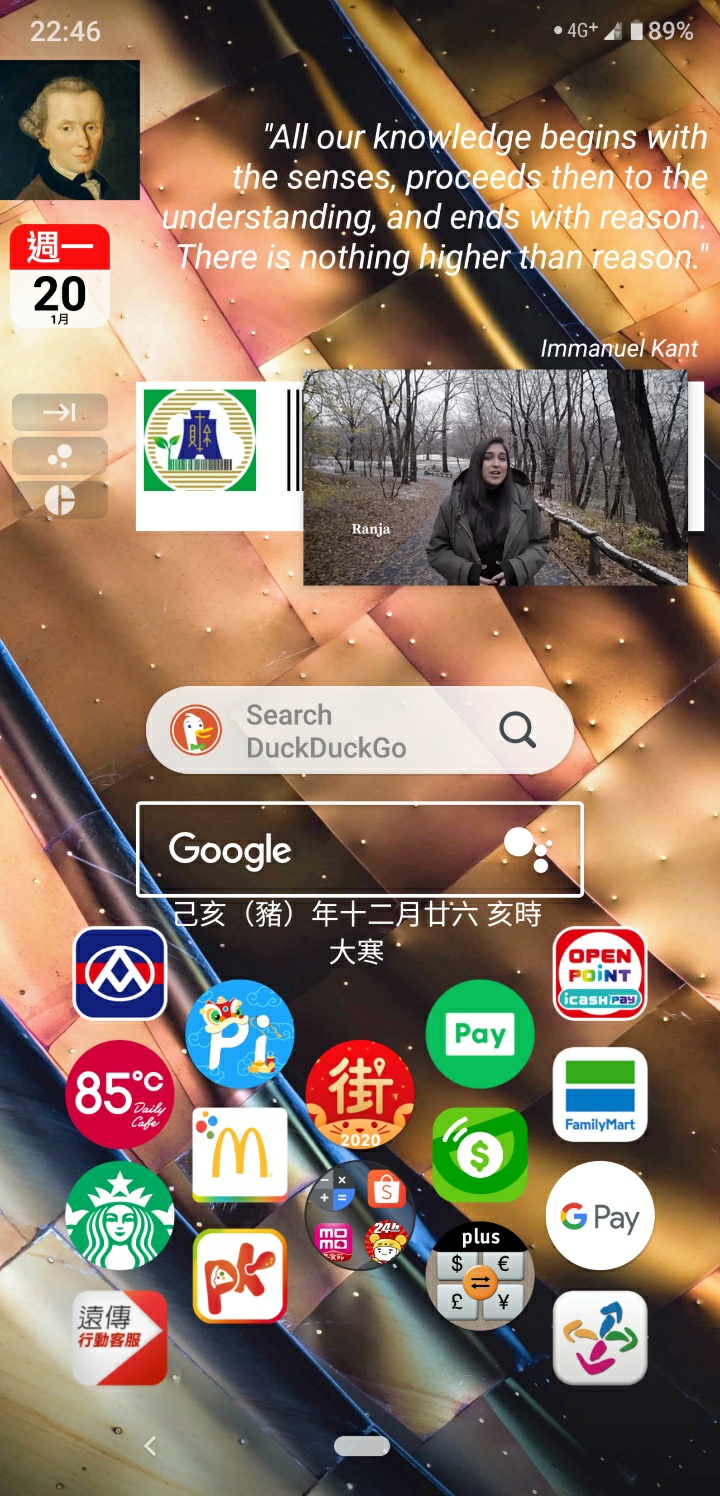Screen dimensions: 720x1496
Task: Open the picture-in-picture video of Ranja
Action: [495, 477]
